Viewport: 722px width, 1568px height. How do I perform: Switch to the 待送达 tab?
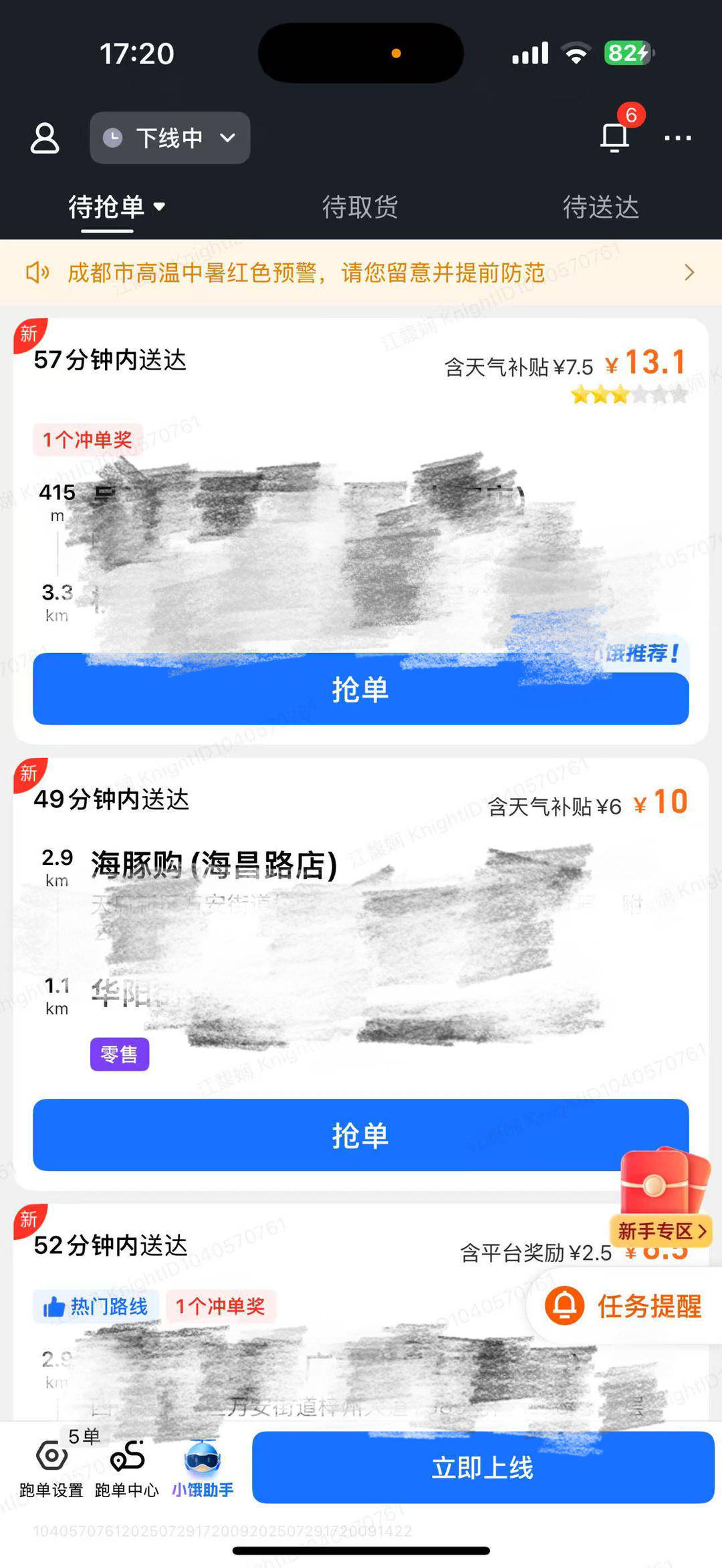point(601,208)
